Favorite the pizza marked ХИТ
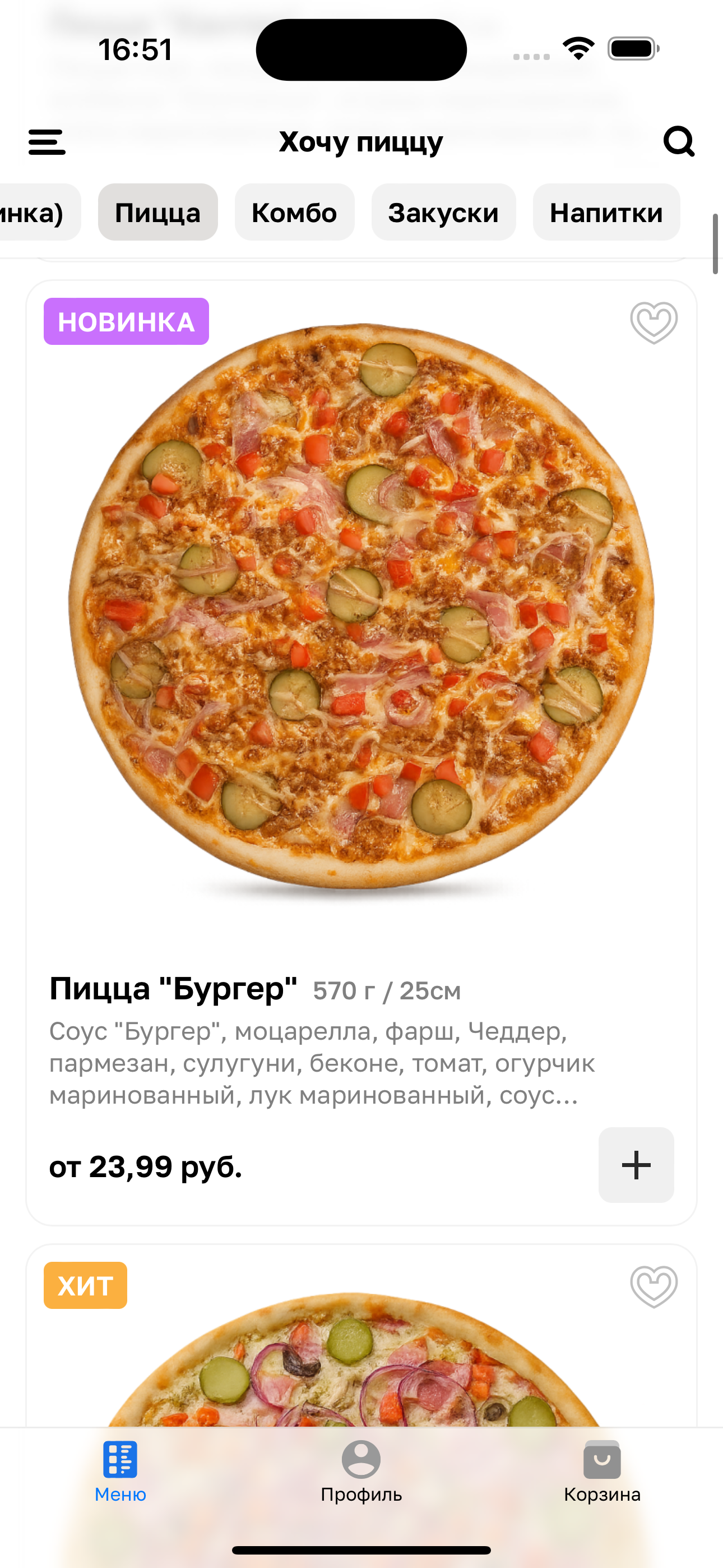Viewport: 723px width, 1568px height. tap(654, 1285)
